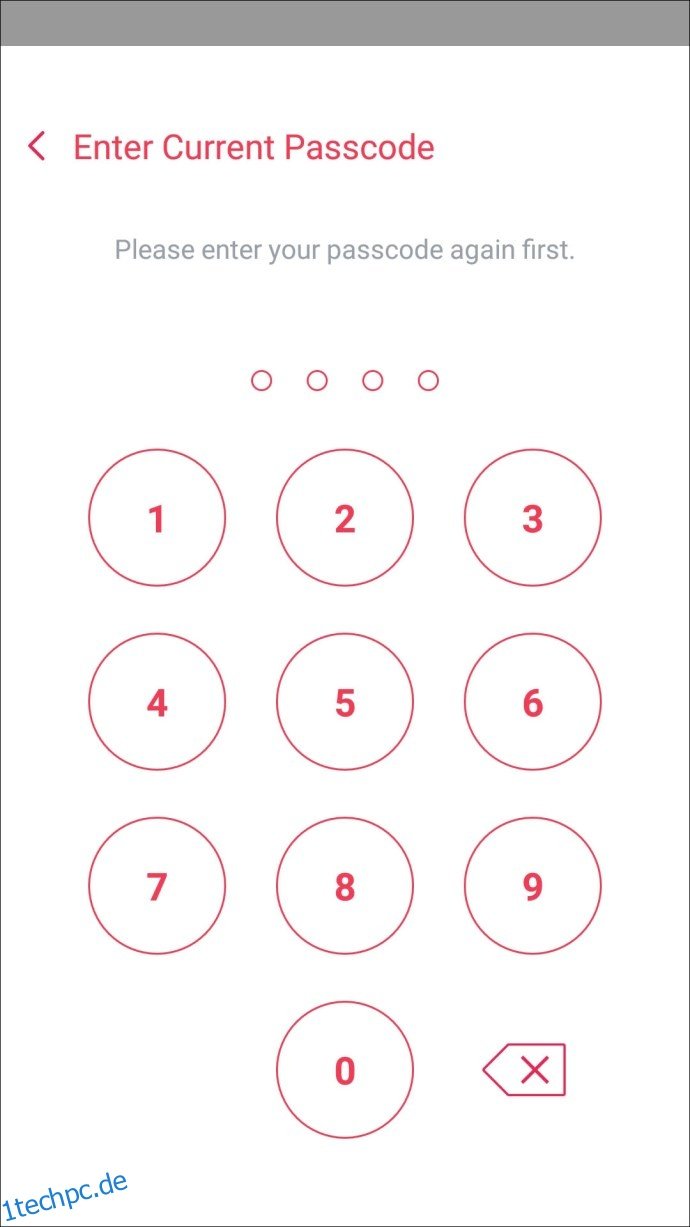Select the 6 key
Viewport: 690px width, 1227px height.
[x=533, y=702]
